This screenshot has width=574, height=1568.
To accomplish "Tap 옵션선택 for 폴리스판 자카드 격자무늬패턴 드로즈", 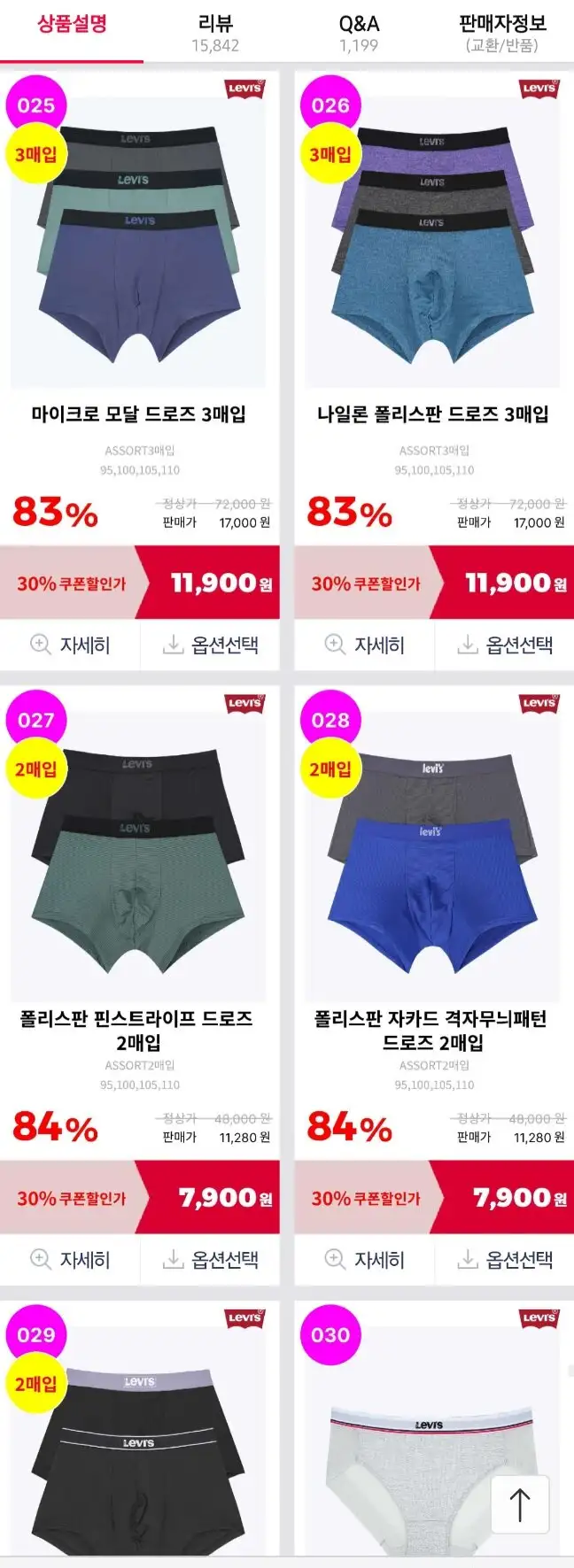I will click(x=505, y=1259).
